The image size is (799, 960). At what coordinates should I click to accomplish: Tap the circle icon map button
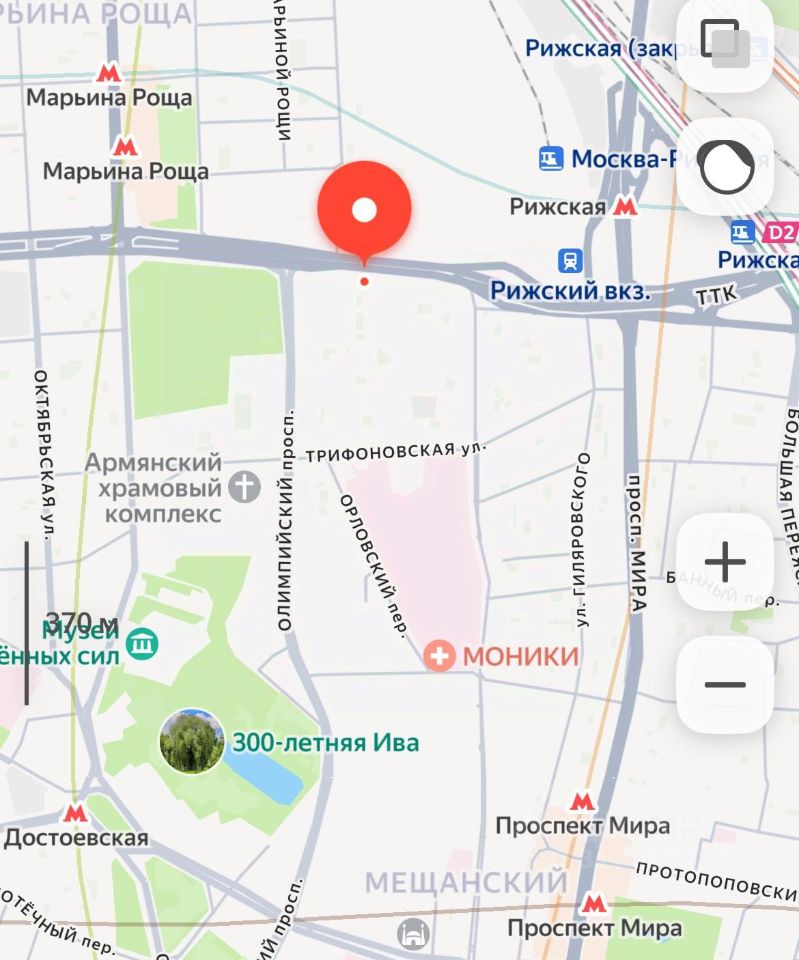click(x=725, y=166)
